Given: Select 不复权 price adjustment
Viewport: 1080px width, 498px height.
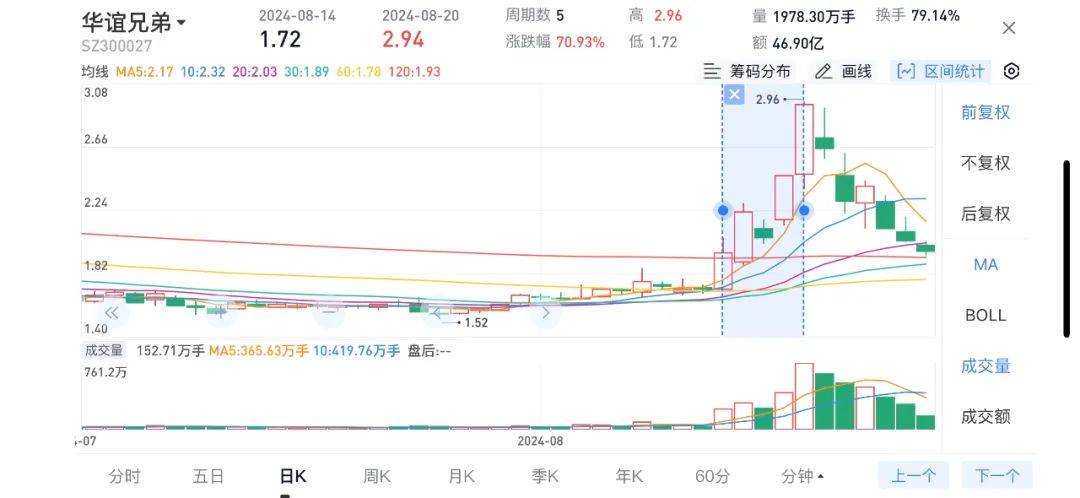Looking at the screenshot, I should [x=985, y=163].
